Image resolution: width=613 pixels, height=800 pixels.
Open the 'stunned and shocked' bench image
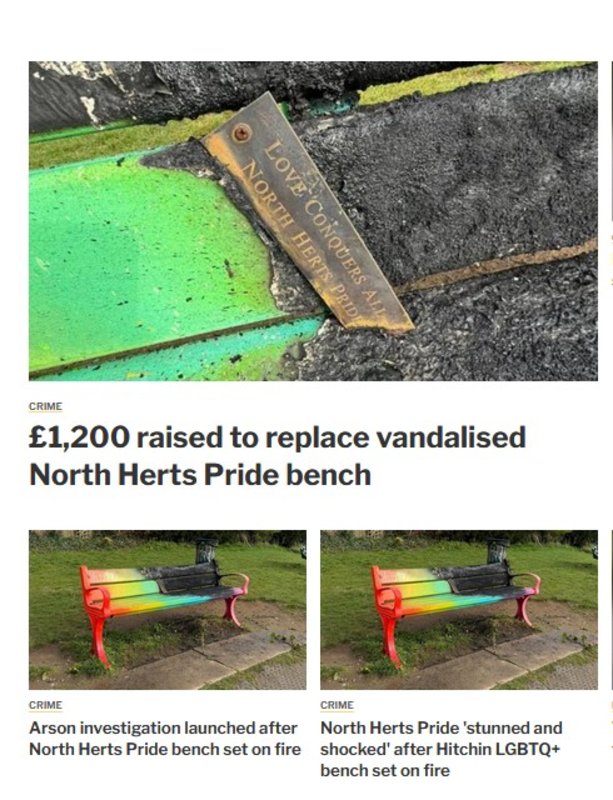click(x=458, y=609)
